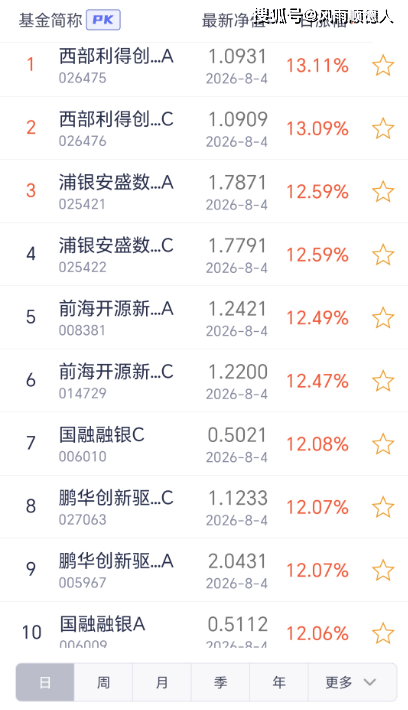Image resolution: width=408 pixels, height=710 pixels.
Task: Open fund 前海开源新...A 008381
Action: pos(204,317)
